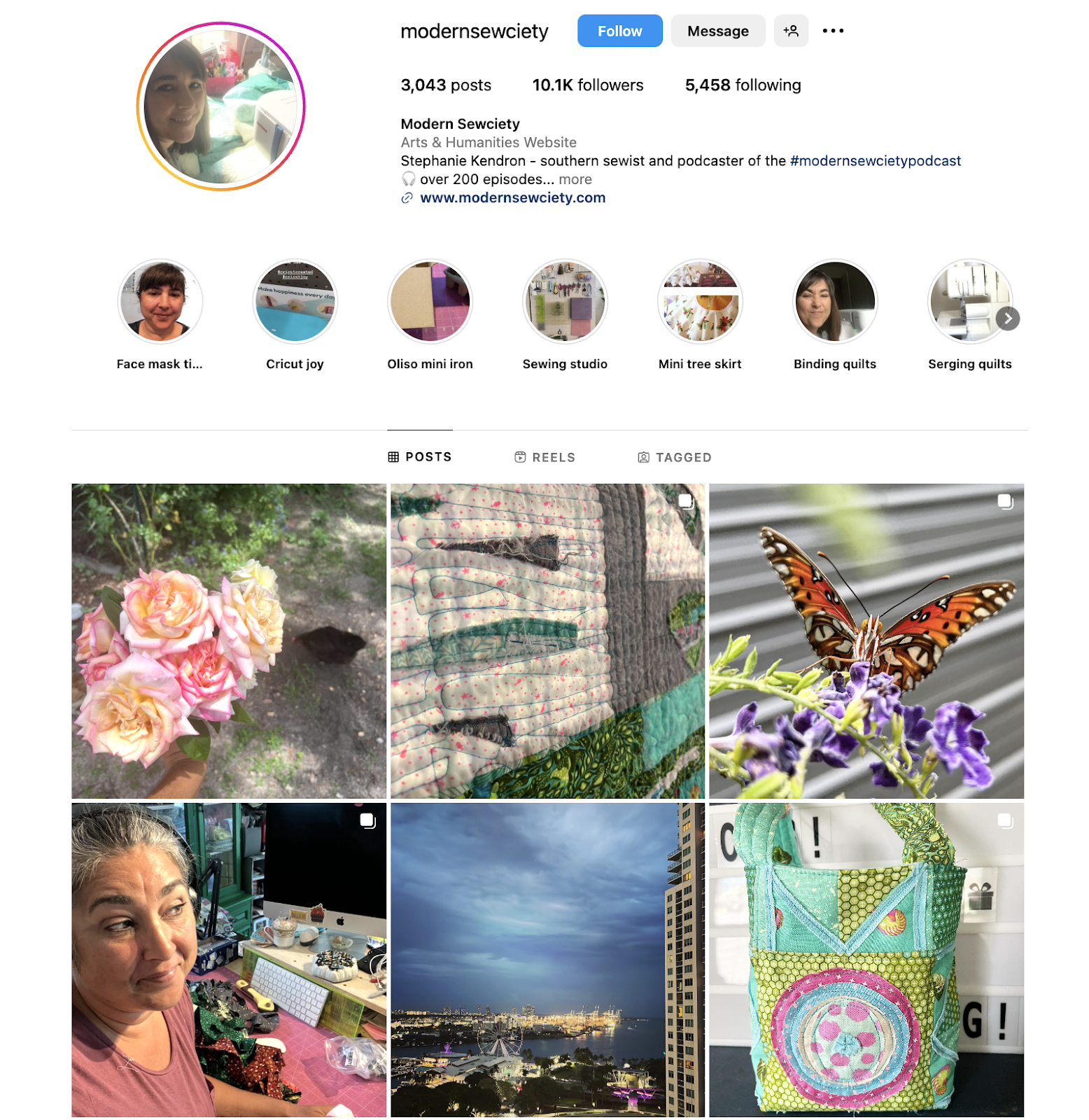Open the 5,458 following list
This screenshot has height=1120, width=1089.
(x=742, y=85)
